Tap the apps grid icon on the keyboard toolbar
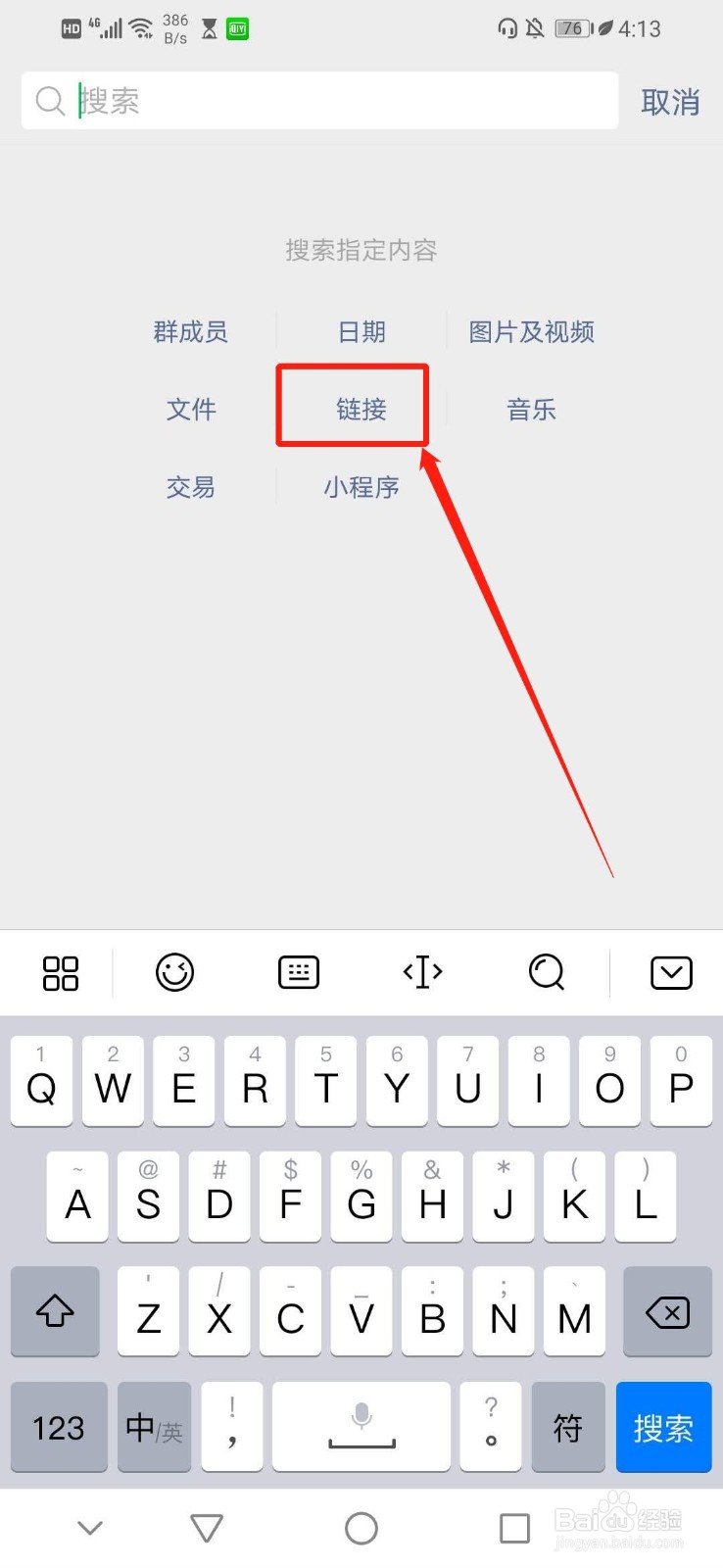723x1568 pixels. 59,972
